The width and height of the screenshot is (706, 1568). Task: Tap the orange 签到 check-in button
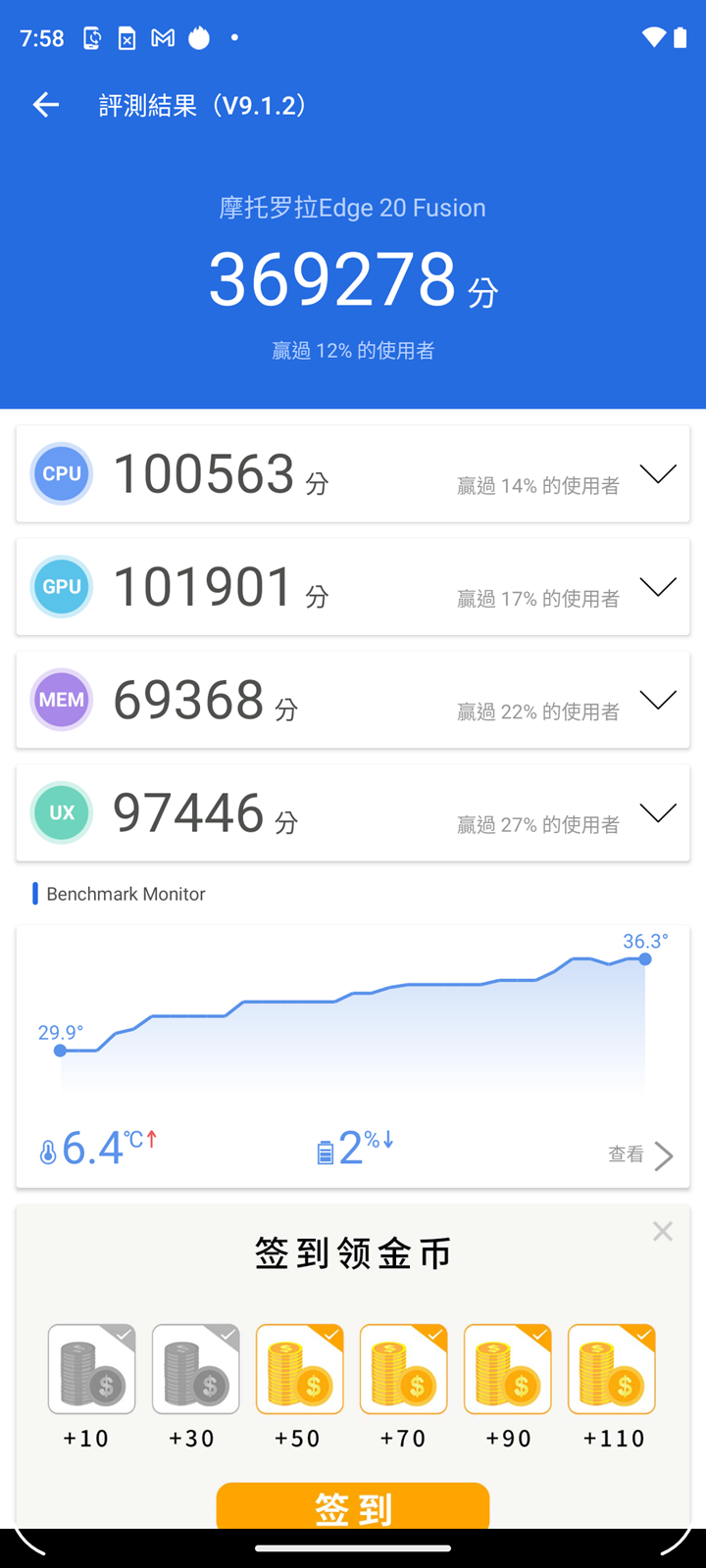353,1506
